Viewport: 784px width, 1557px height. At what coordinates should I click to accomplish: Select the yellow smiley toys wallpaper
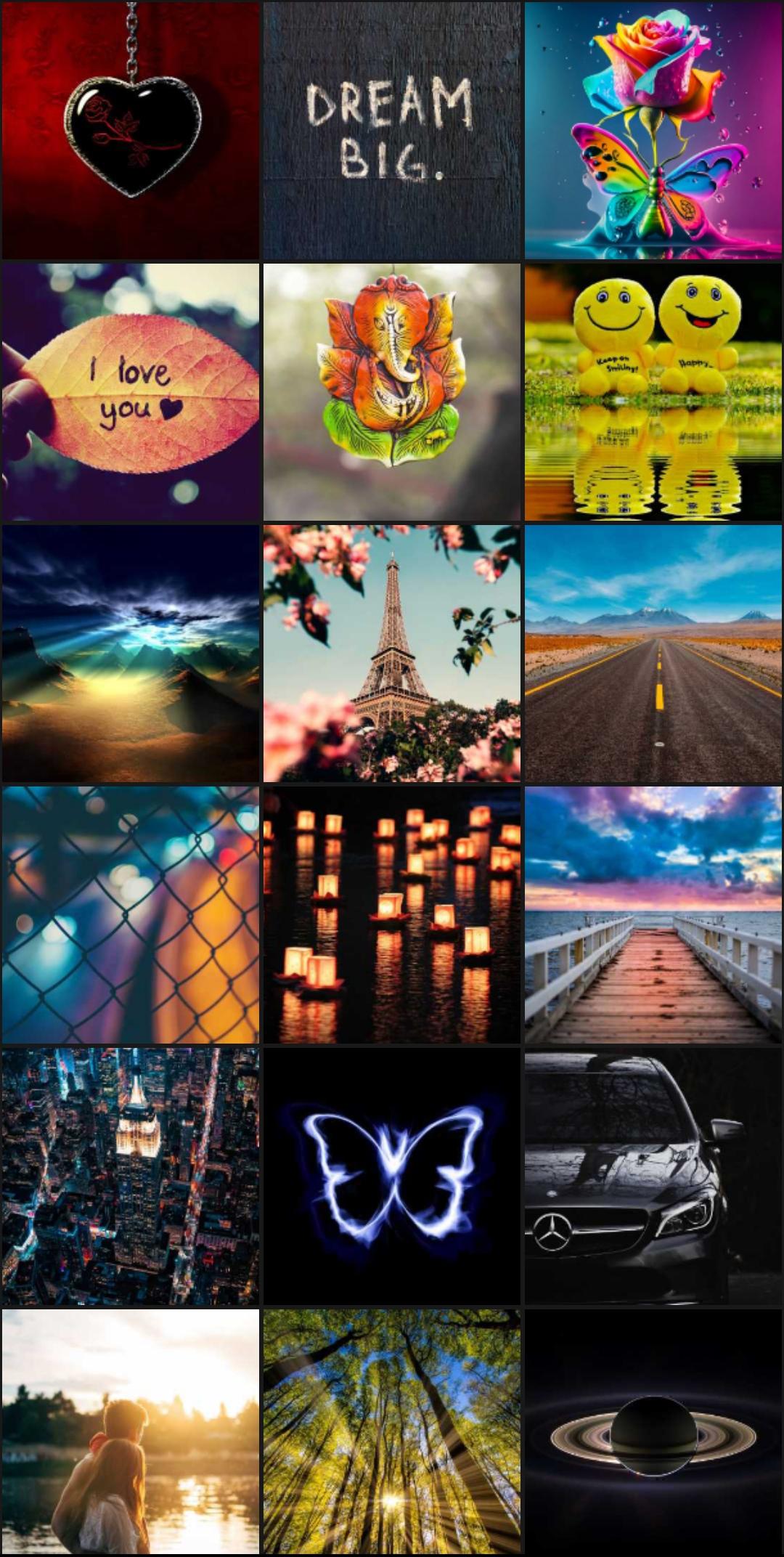653,392
